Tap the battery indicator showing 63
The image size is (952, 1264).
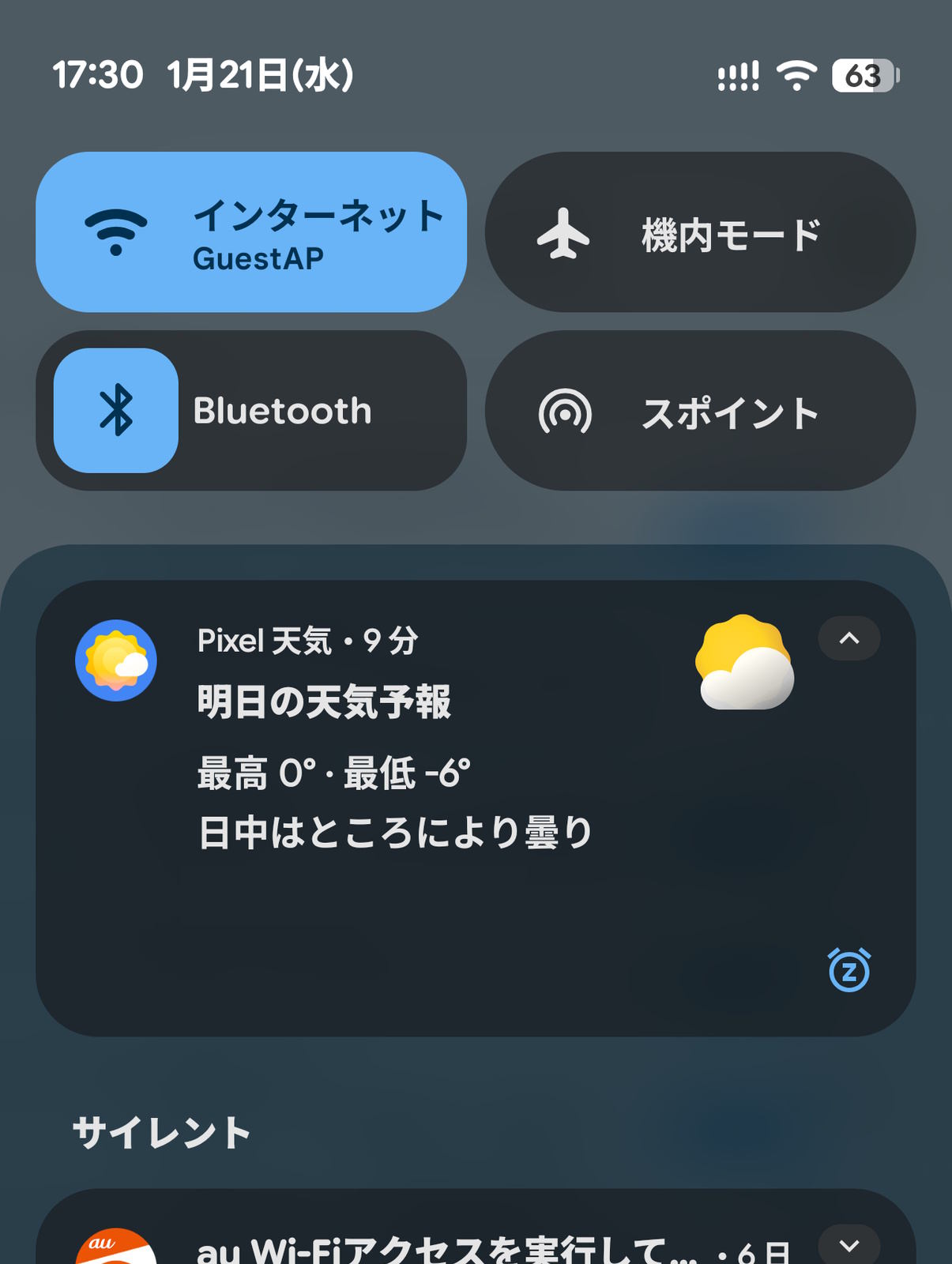point(864,75)
